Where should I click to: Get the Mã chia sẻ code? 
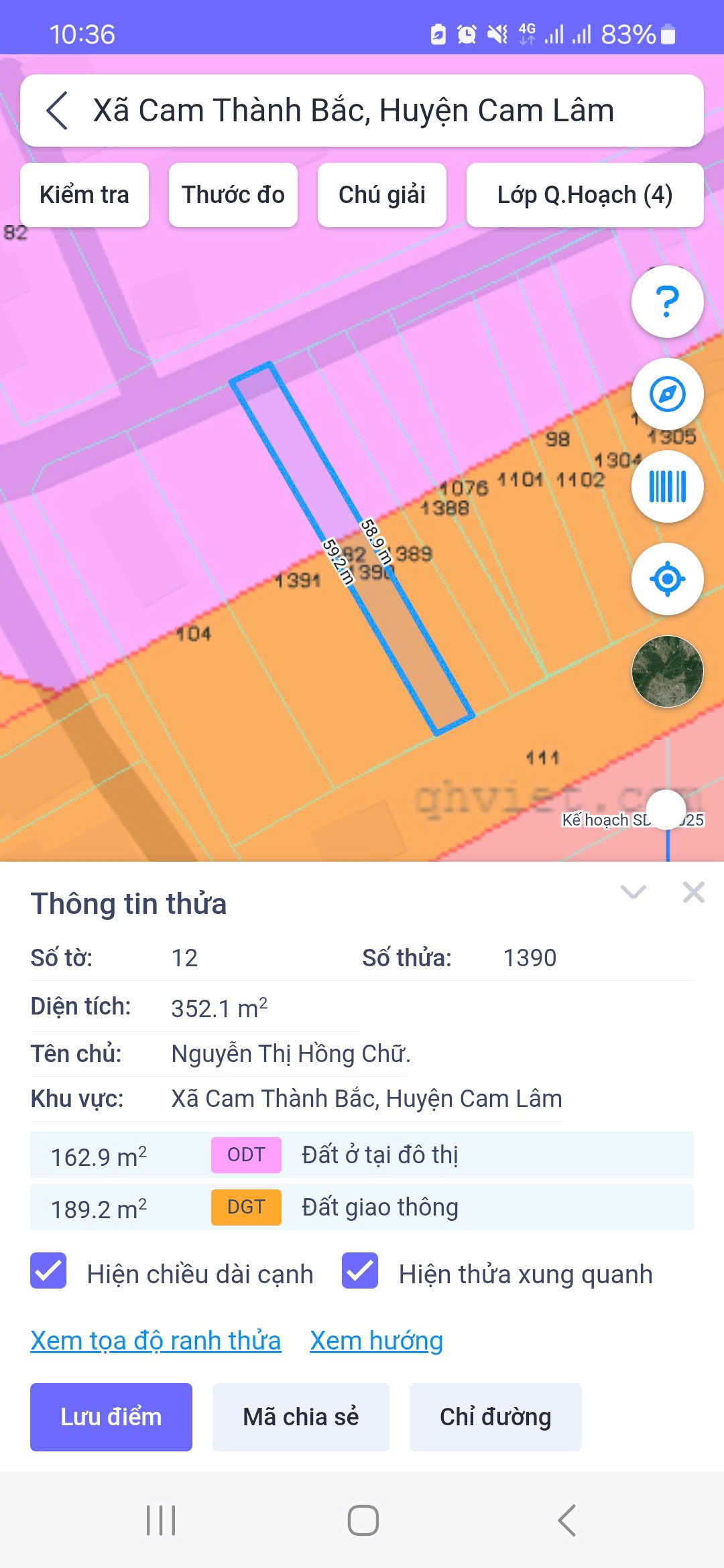pyautogui.click(x=301, y=1417)
